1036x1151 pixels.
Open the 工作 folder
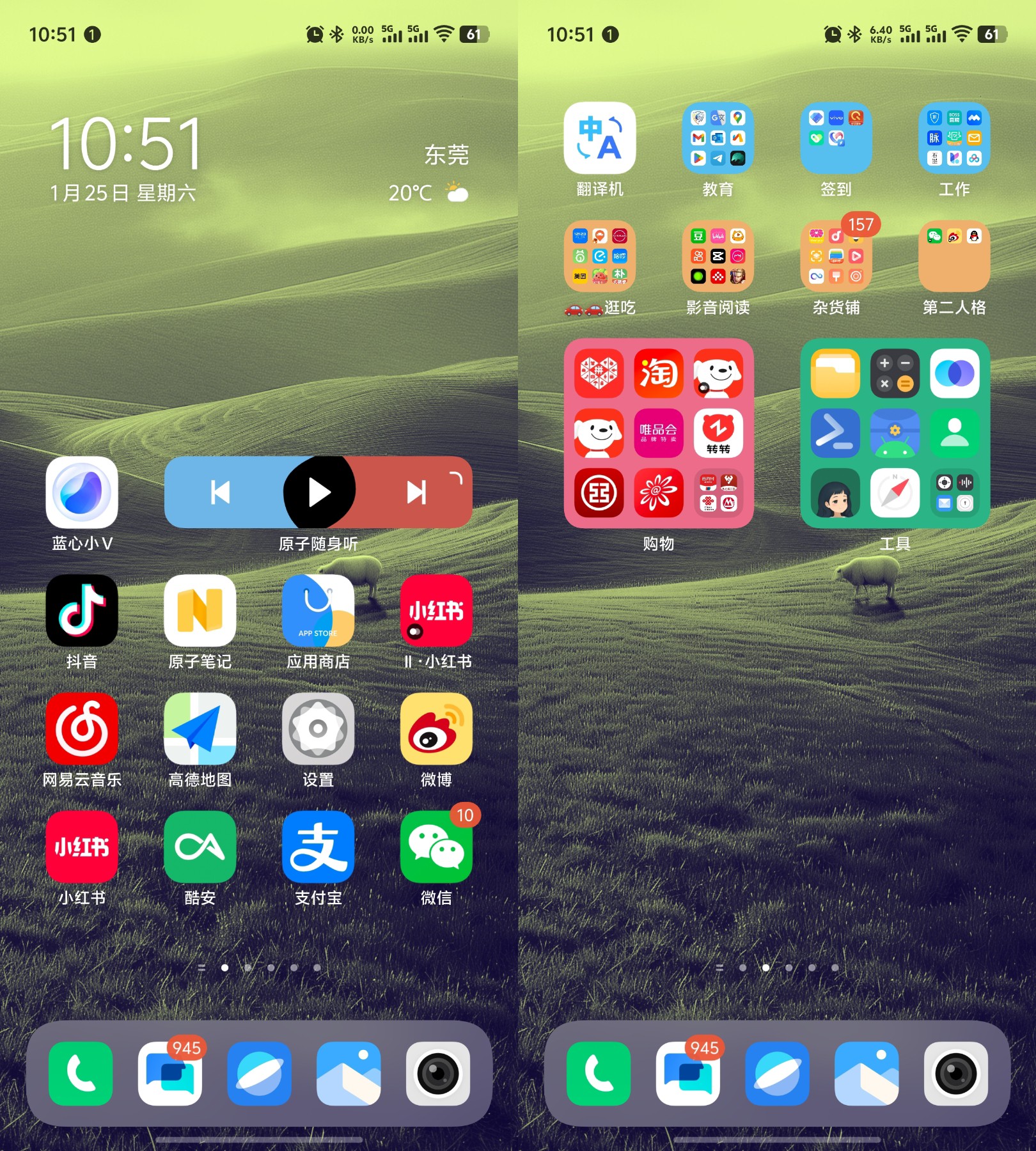954,138
